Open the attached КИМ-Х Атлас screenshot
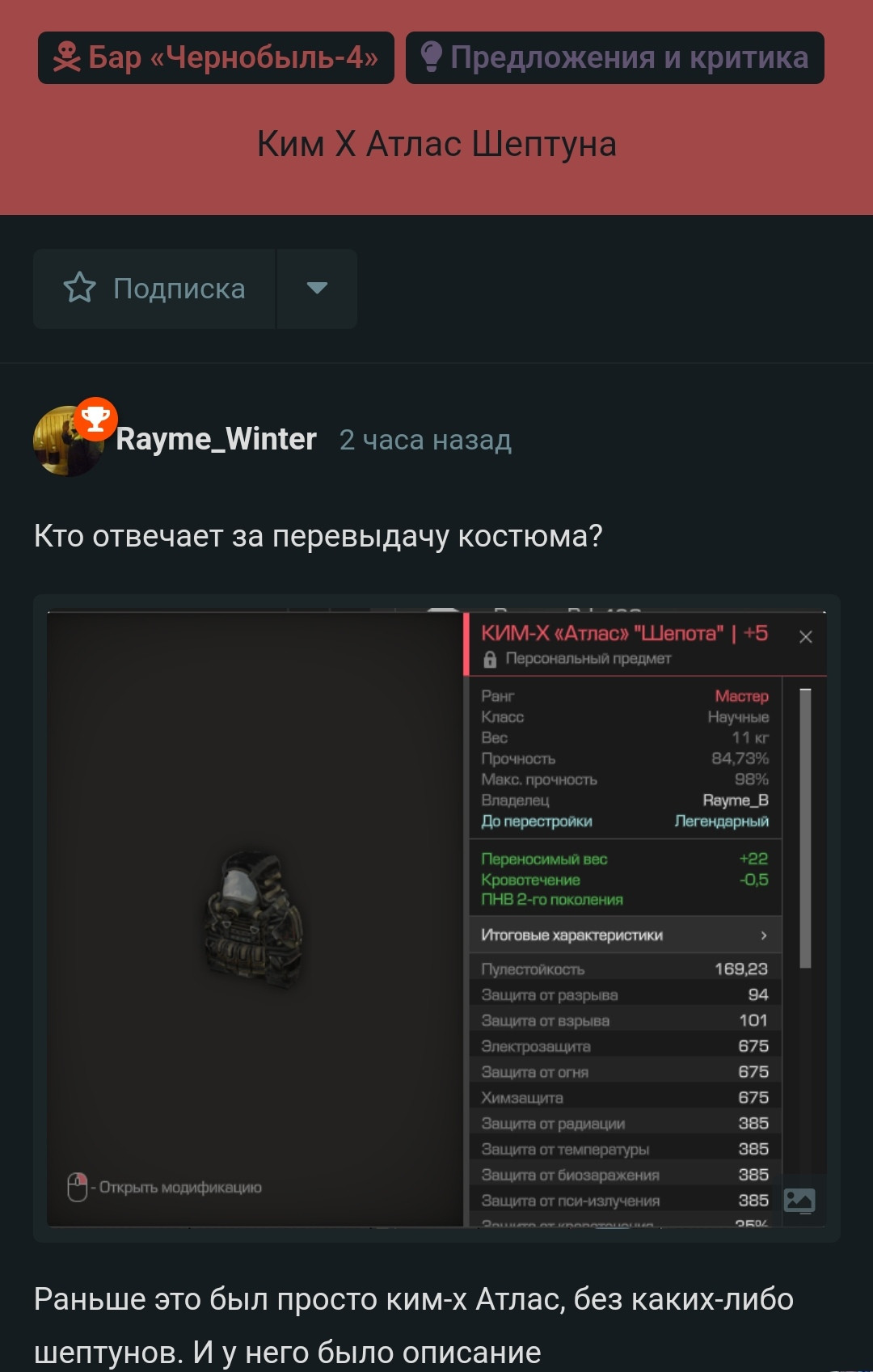The image size is (873, 1372). click(436, 918)
